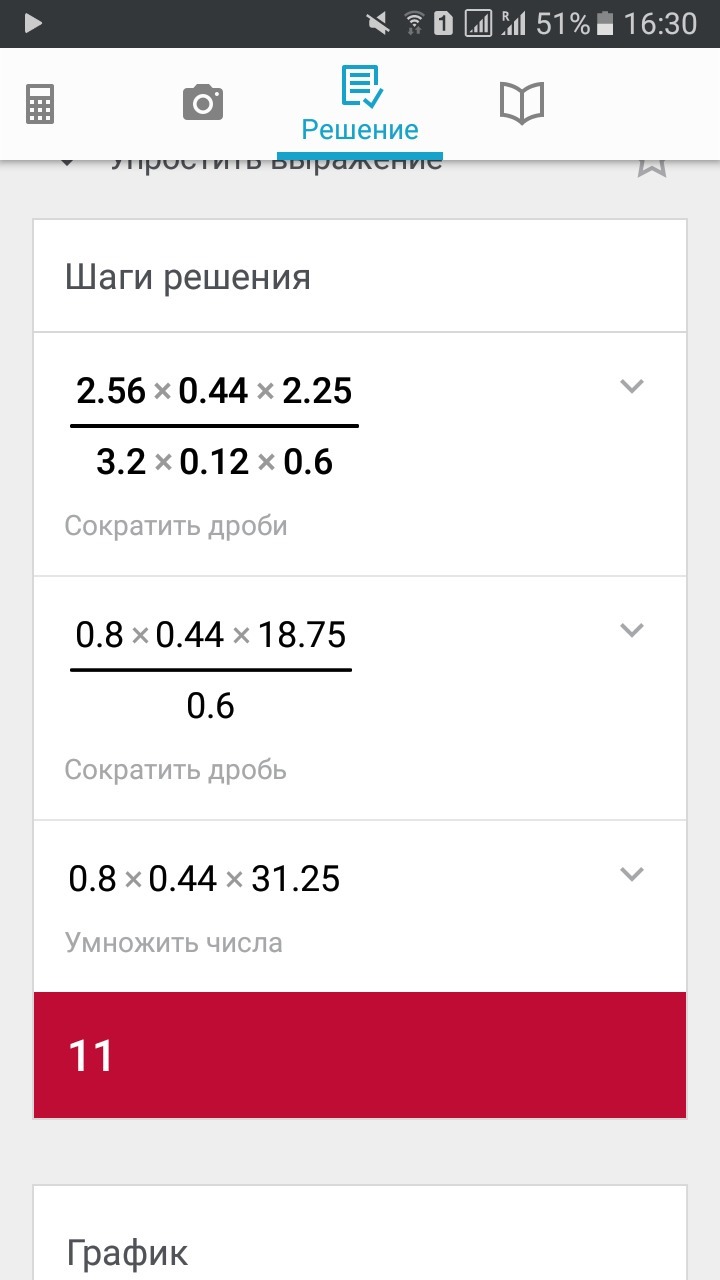Image resolution: width=720 pixels, height=1280 pixels.
Task: Expand the 0.8×0.44×31.25 multiply step
Action: [x=631, y=874]
